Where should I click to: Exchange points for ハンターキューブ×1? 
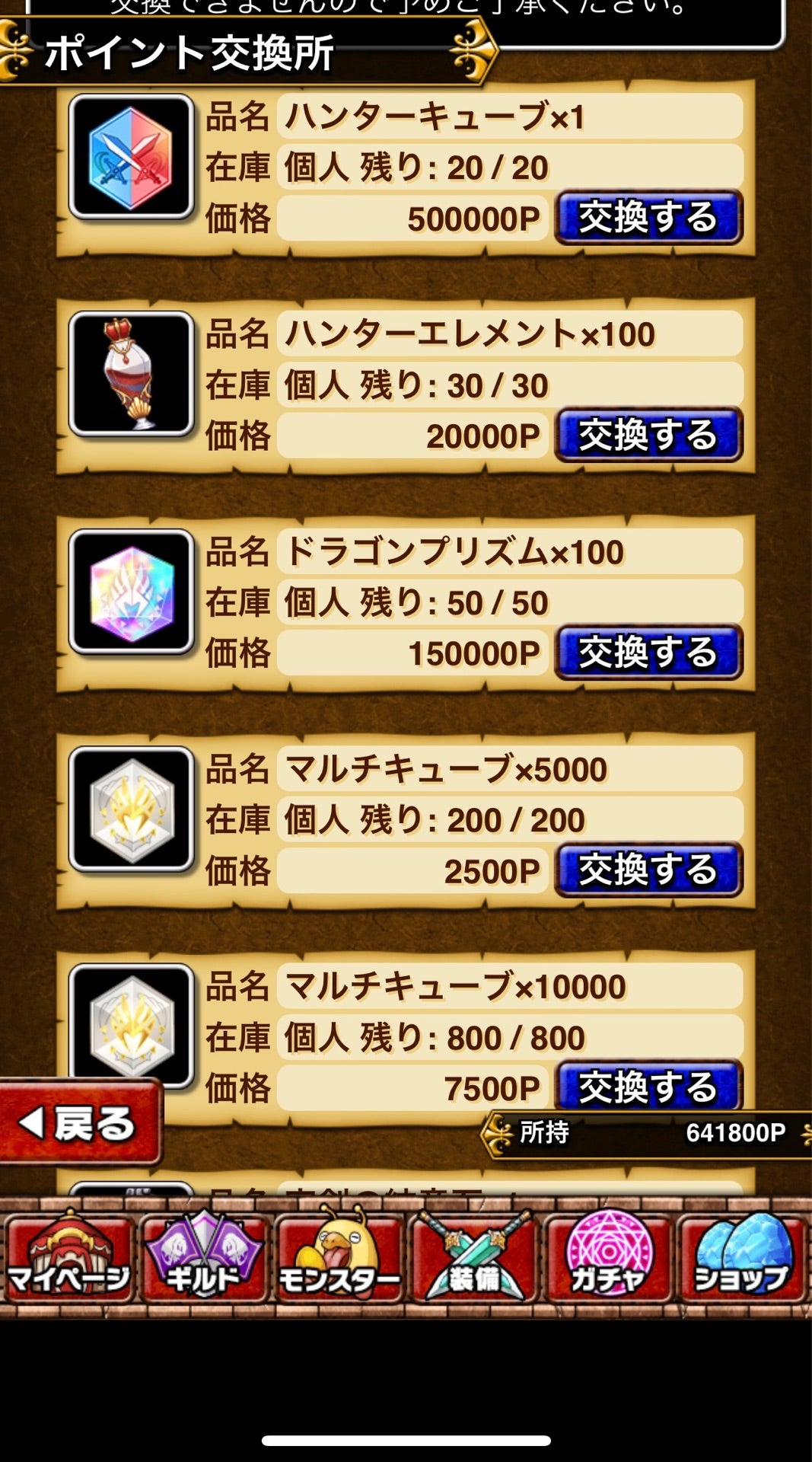click(x=648, y=218)
